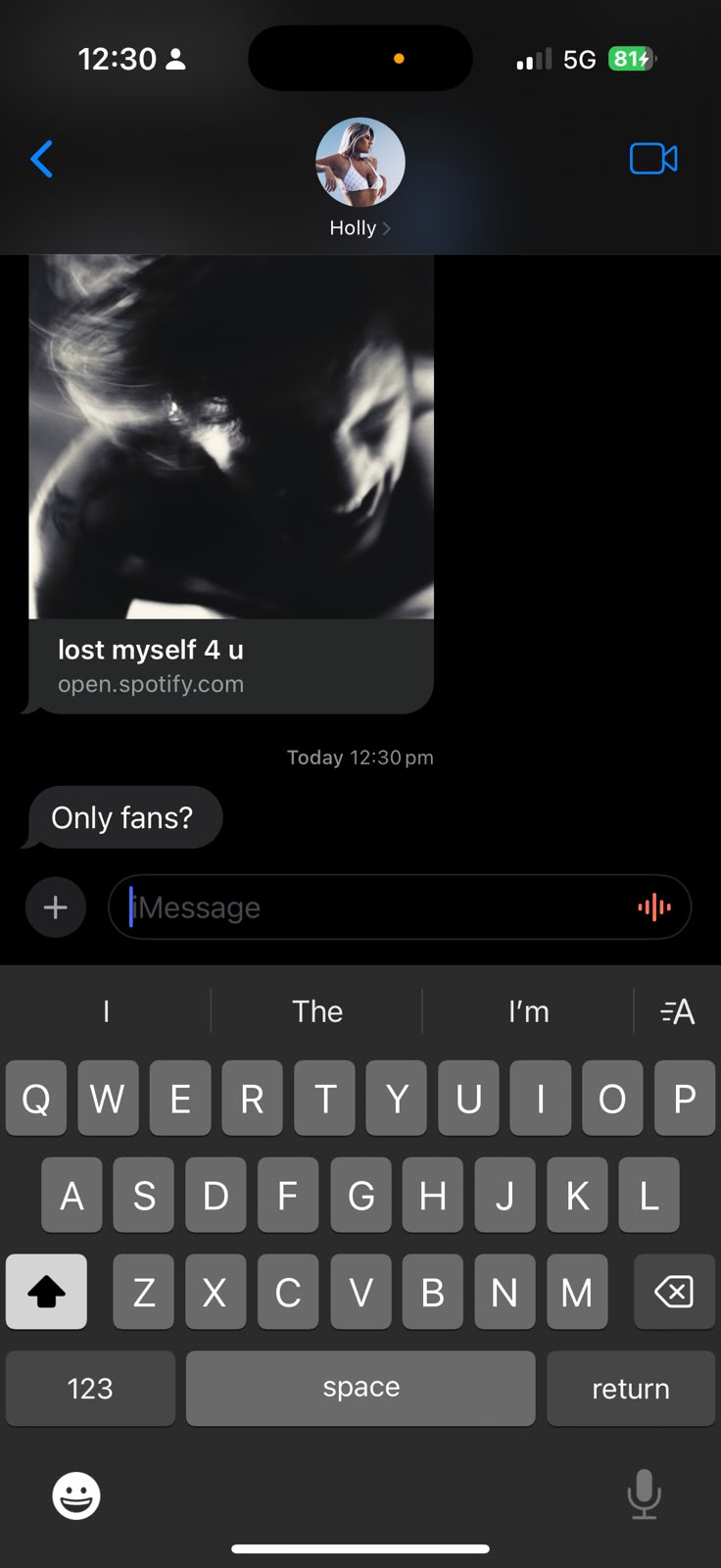The image size is (721, 1568).
Task: Go back to the conversations list
Action: (41, 159)
